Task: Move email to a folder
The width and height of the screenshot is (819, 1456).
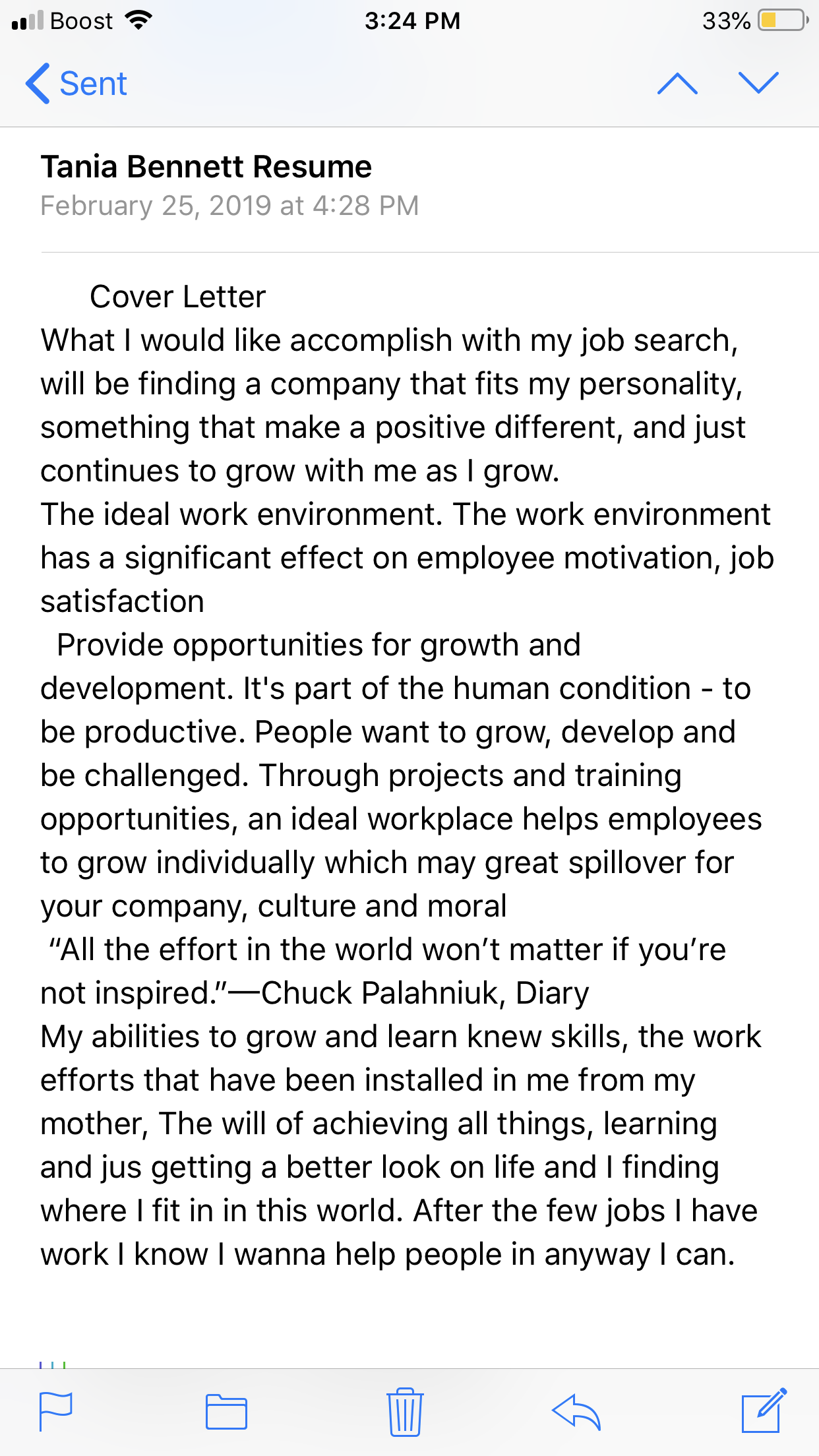Action: click(226, 1412)
